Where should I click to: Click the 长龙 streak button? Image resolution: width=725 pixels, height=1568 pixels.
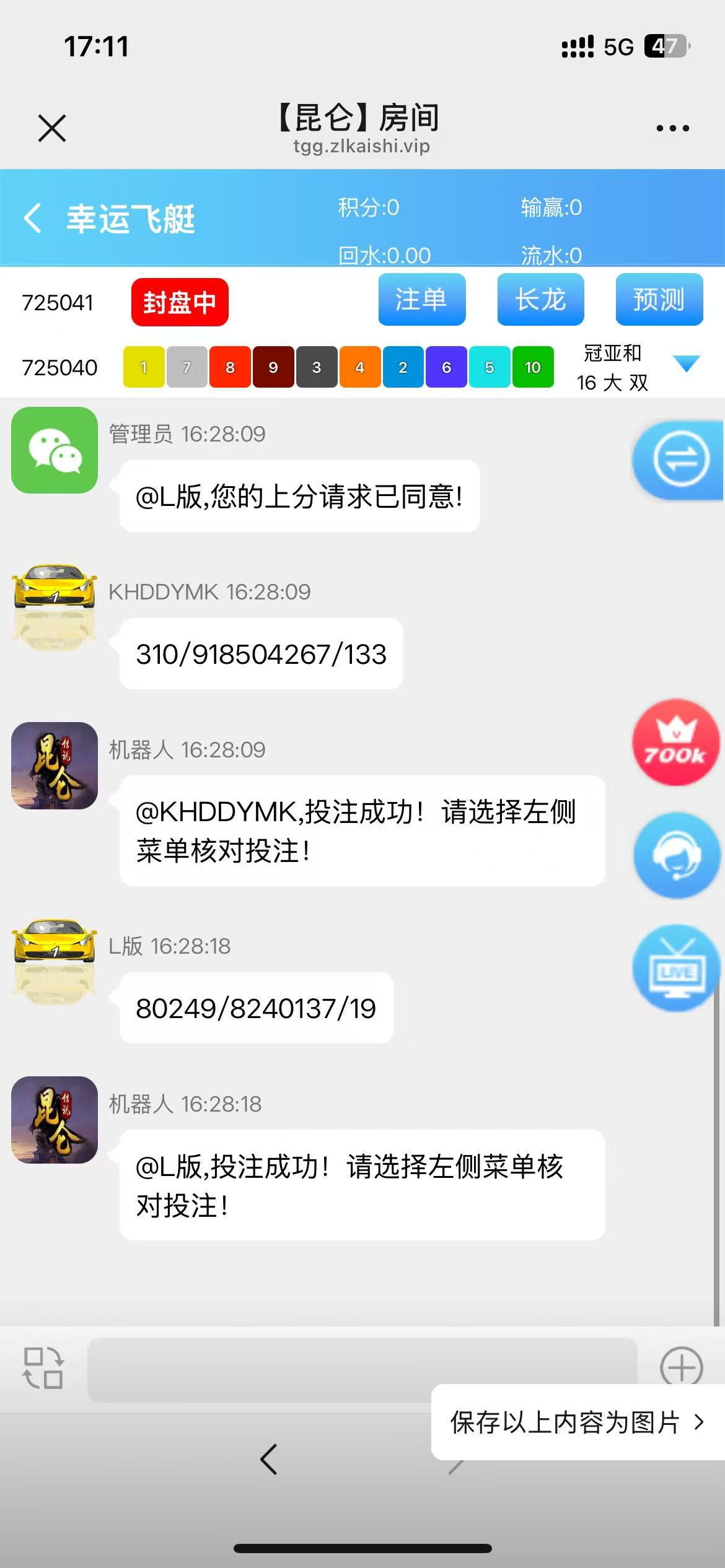pyautogui.click(x=540, y=300)
